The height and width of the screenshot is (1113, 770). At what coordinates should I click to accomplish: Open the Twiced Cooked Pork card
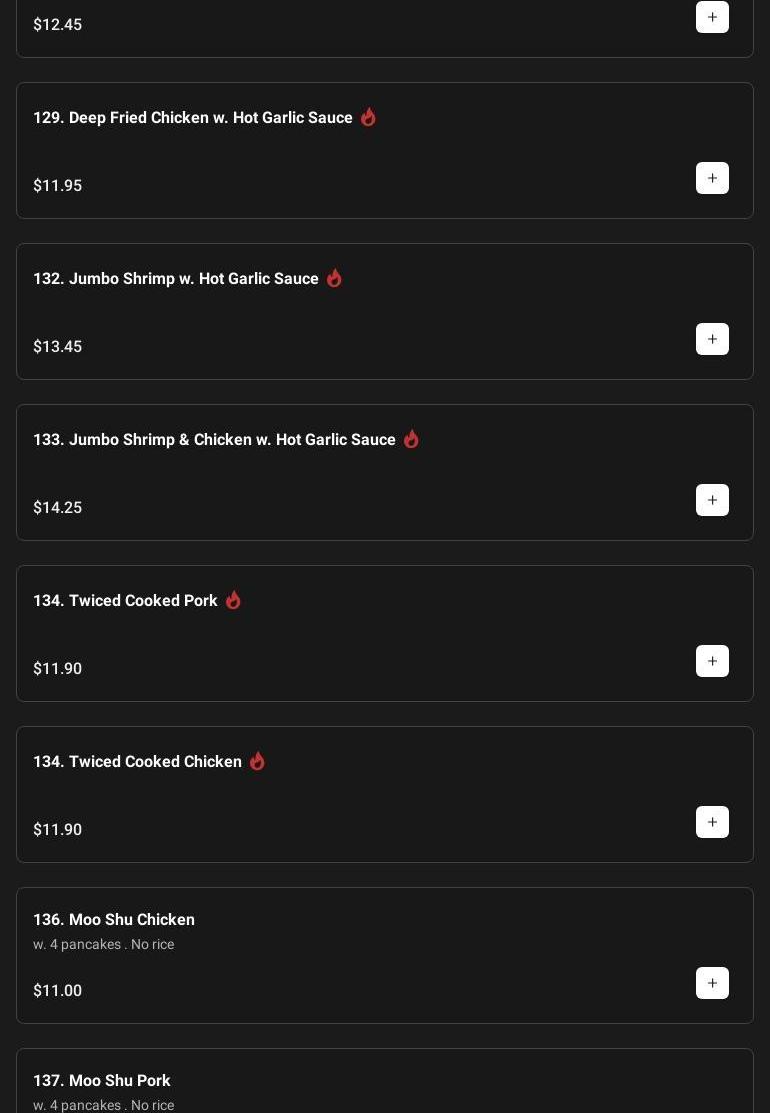(x=125, y=601)
